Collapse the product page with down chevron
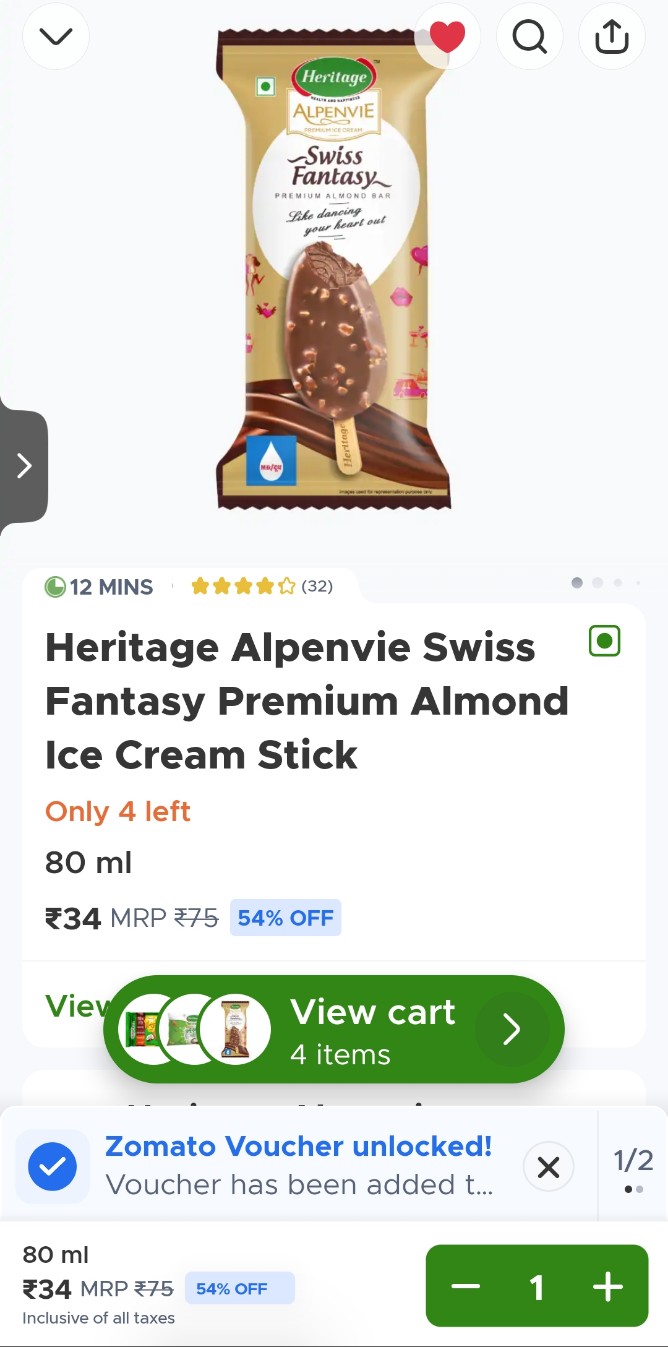This screenshot has width=668, height=1347. [x=56, y=37]
